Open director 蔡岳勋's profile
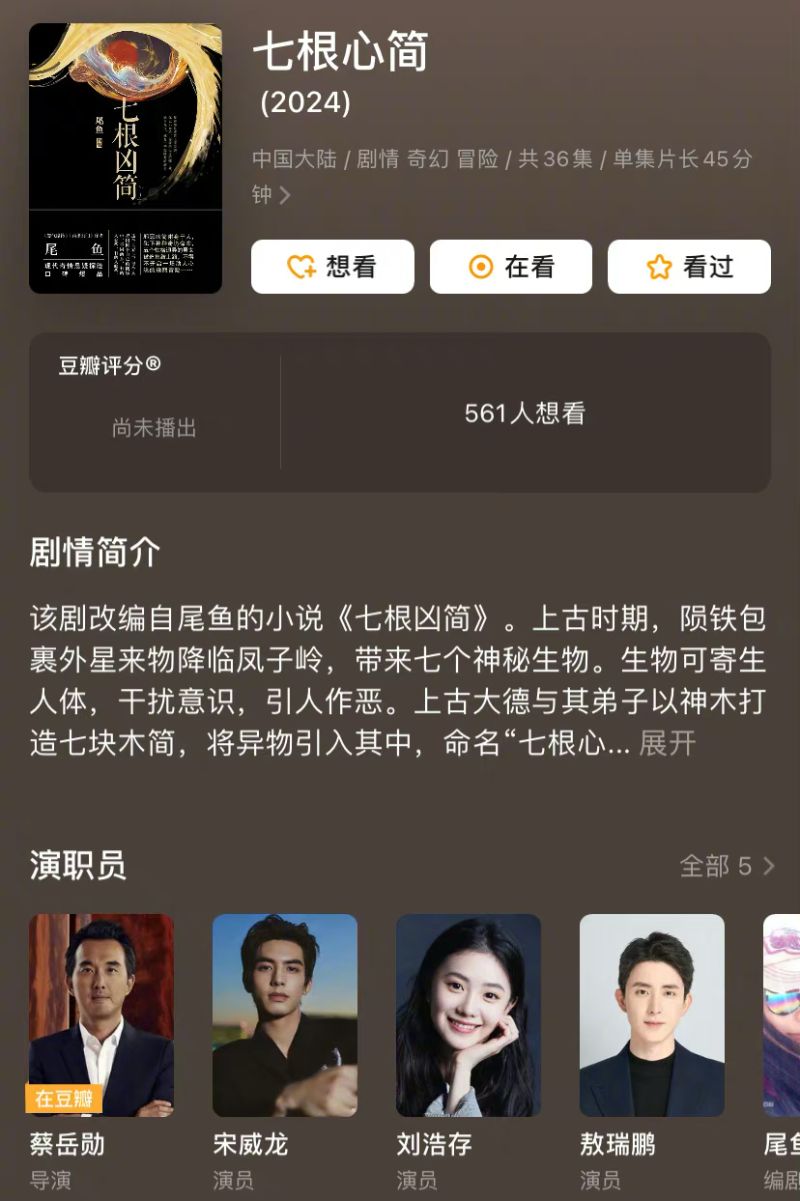Viewport: 800px width, 1201px height. 101,1015
